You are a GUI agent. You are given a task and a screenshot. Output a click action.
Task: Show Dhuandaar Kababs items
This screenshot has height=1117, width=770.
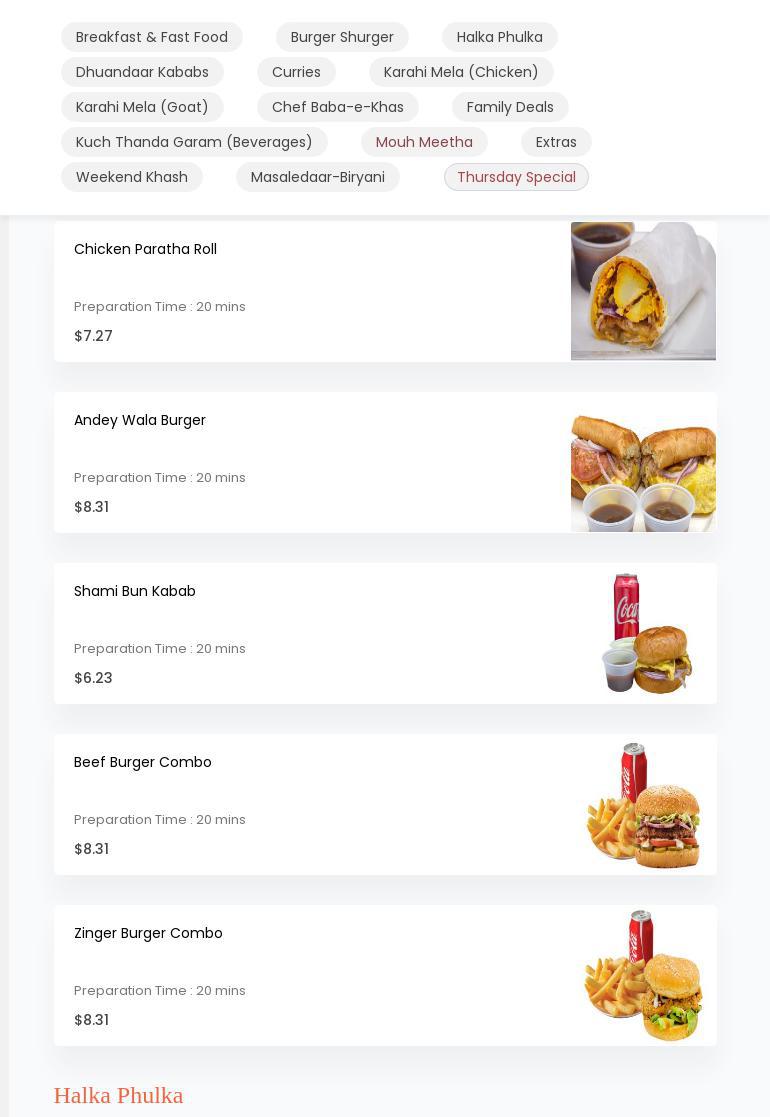(x=142, y=72)
